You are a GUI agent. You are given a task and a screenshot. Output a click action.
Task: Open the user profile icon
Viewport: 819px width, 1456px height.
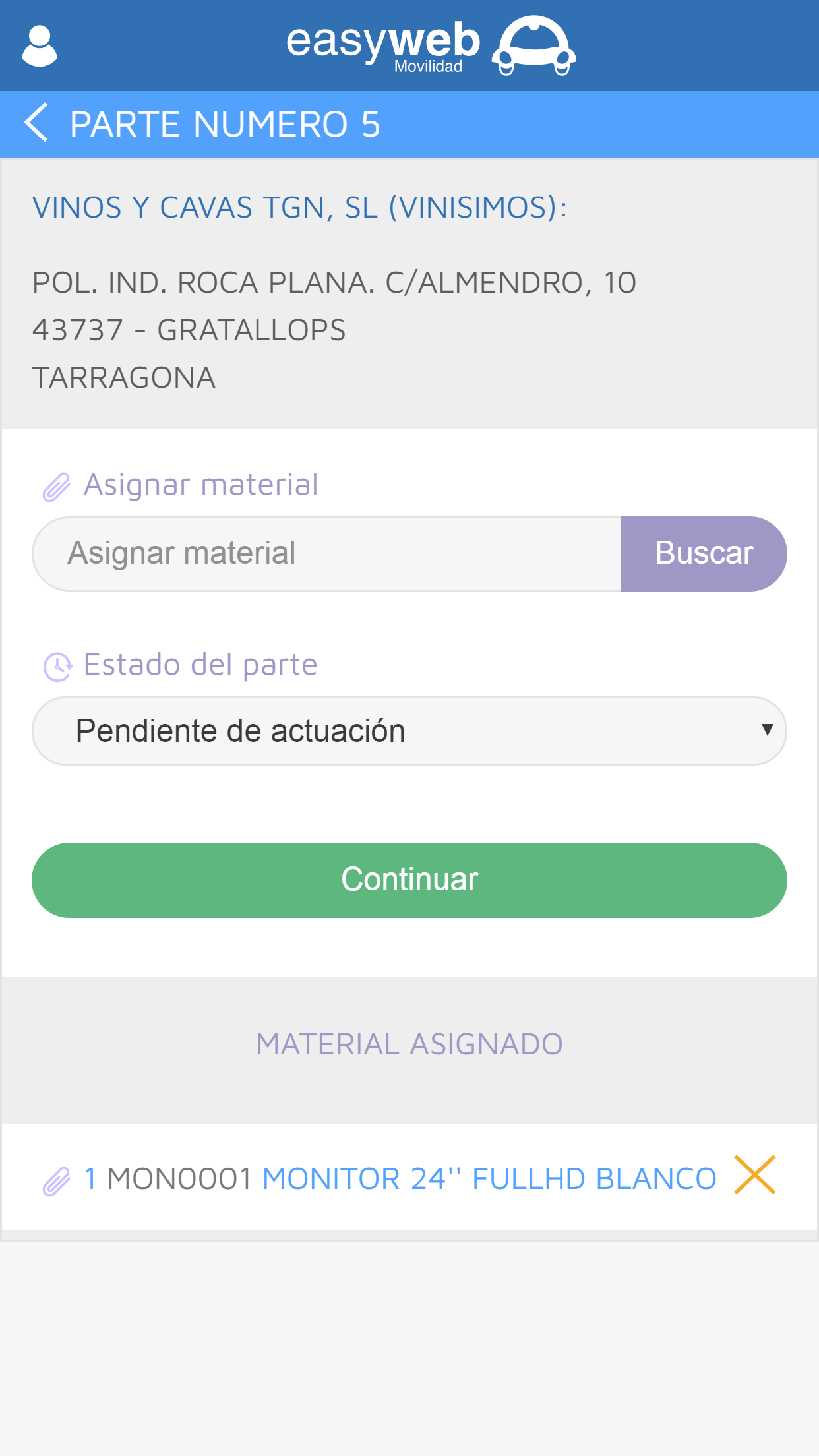point(40,46)
